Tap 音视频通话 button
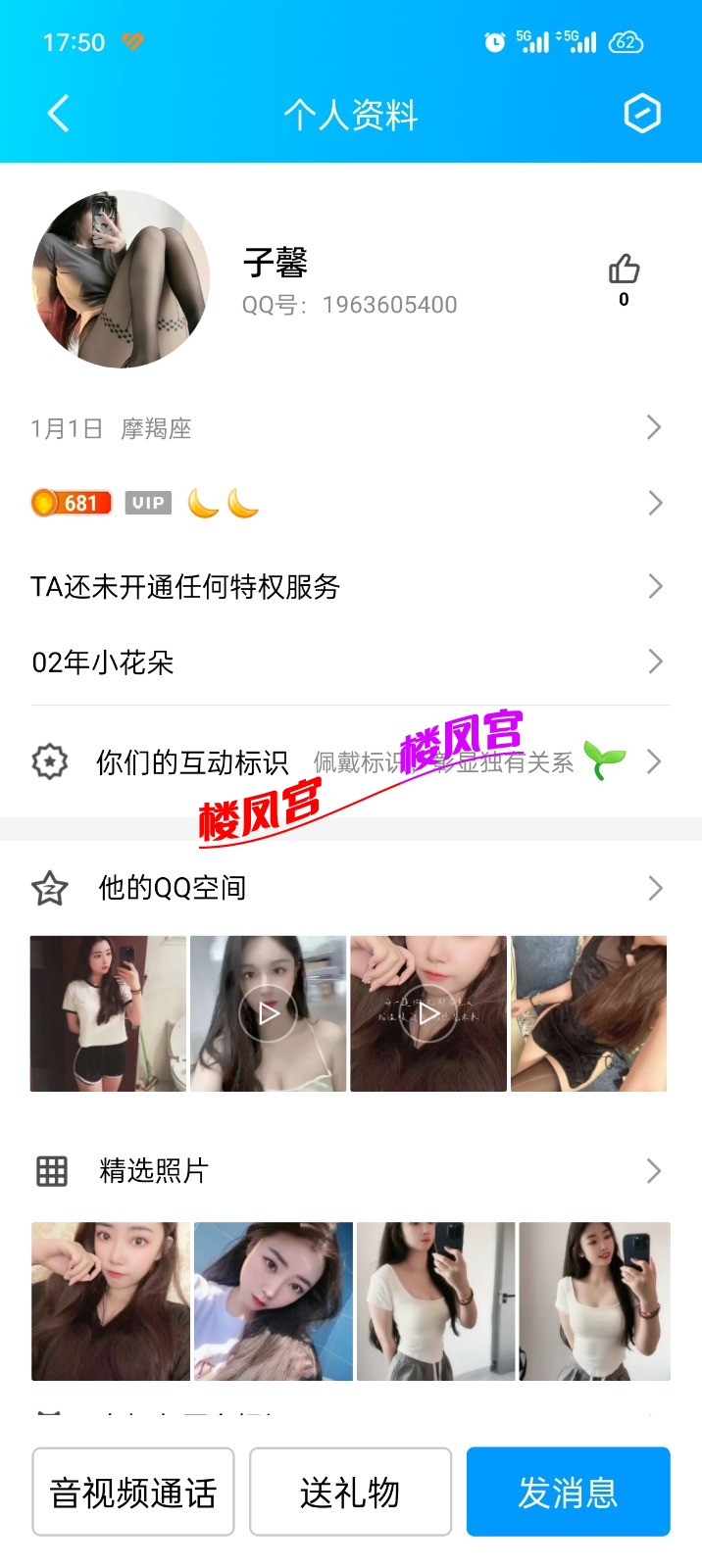The image size is (702, 1568). tap(133, 1492)
